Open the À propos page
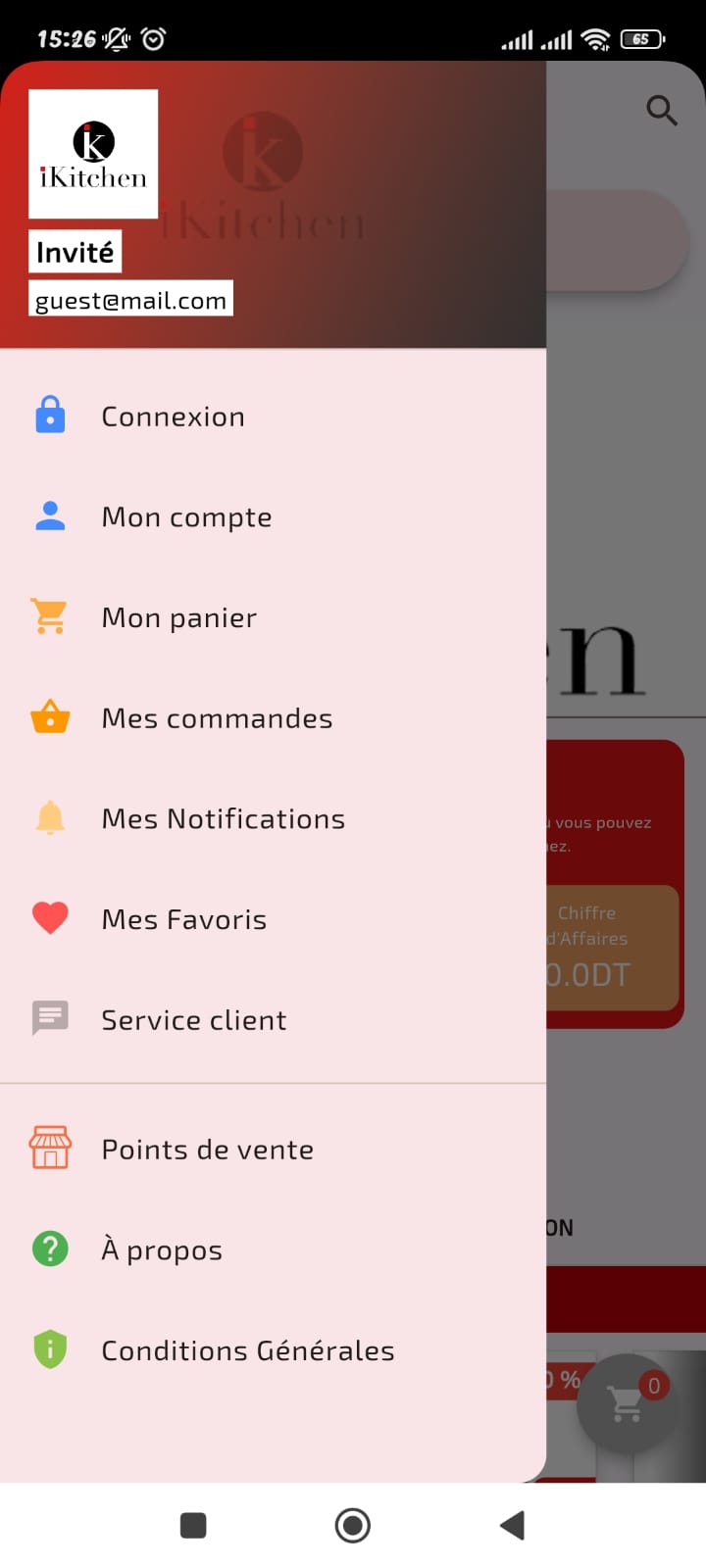 click(162, 1250)
